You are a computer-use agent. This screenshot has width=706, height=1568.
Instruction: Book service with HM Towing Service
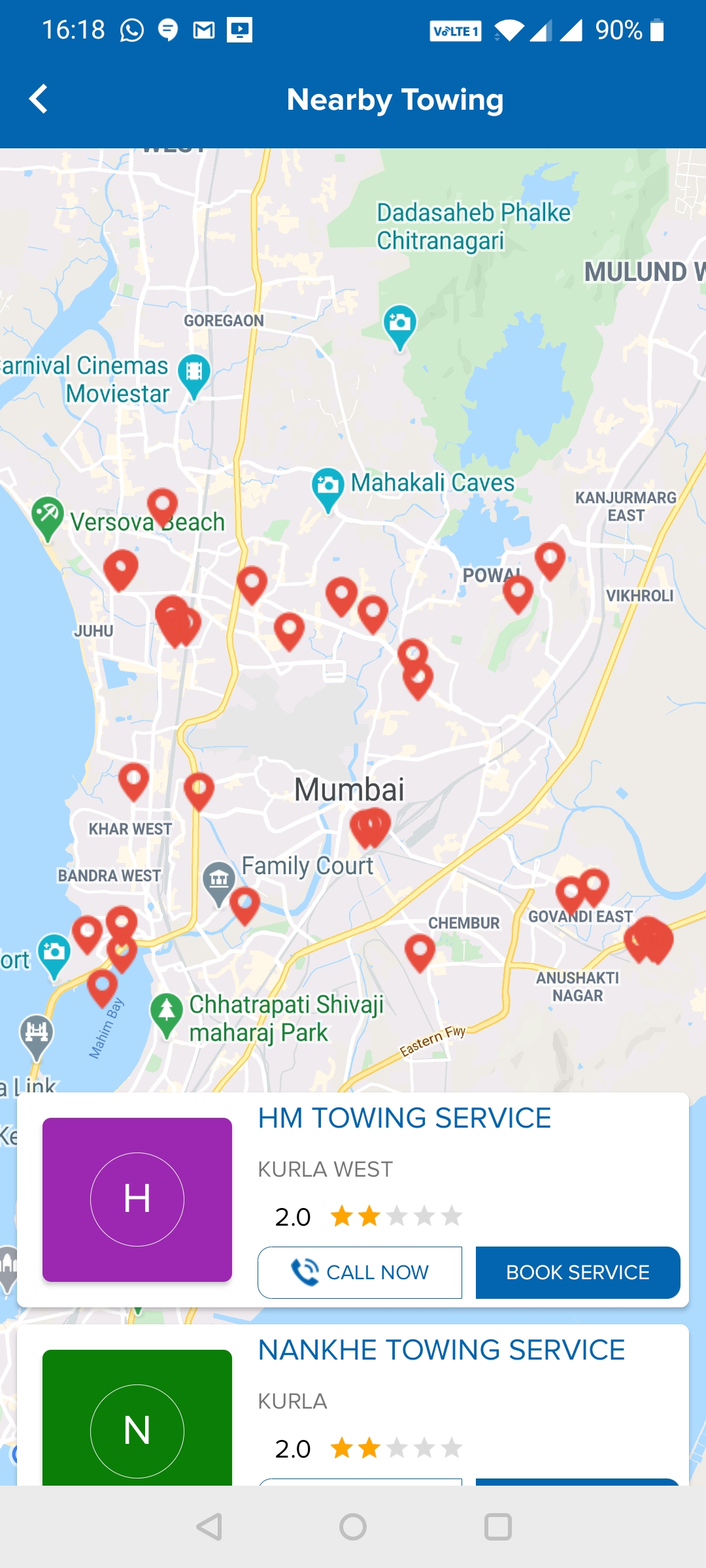pos(578,1272)
